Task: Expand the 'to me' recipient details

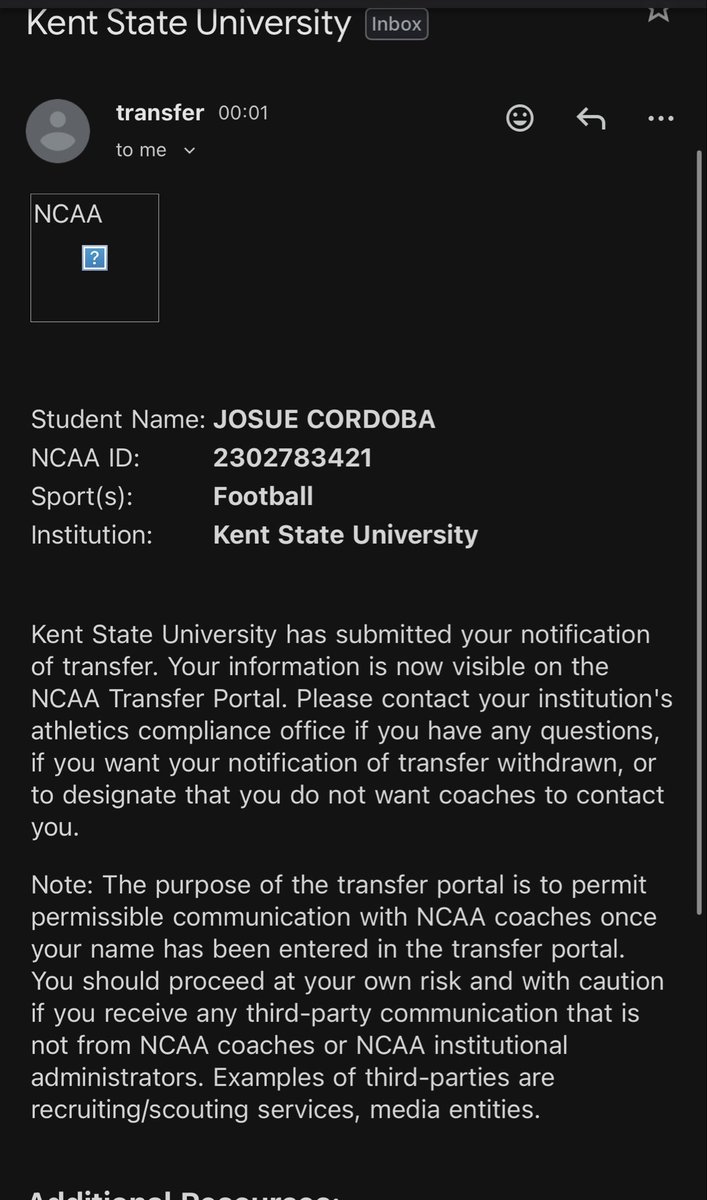Action: (x=190, y=150)
